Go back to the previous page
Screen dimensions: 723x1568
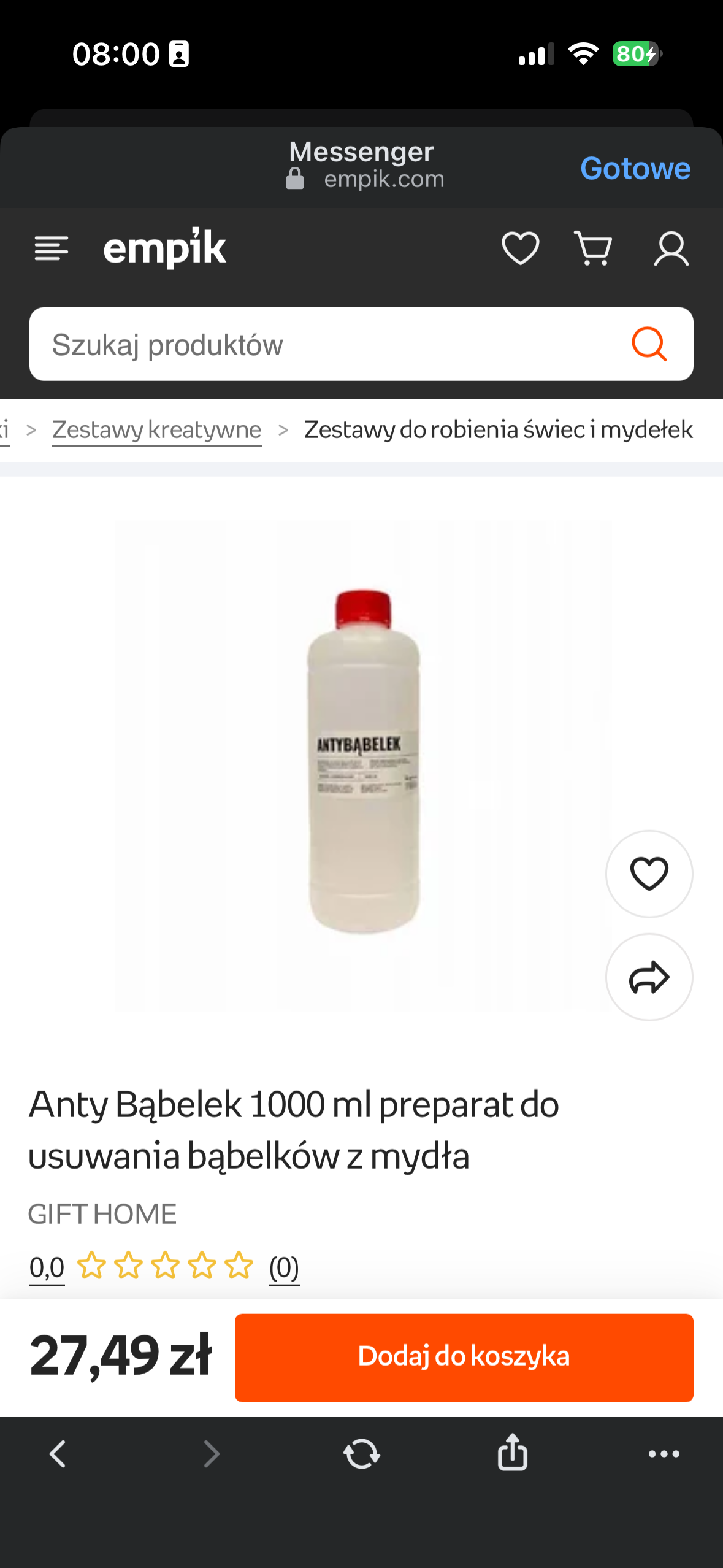58,1453
